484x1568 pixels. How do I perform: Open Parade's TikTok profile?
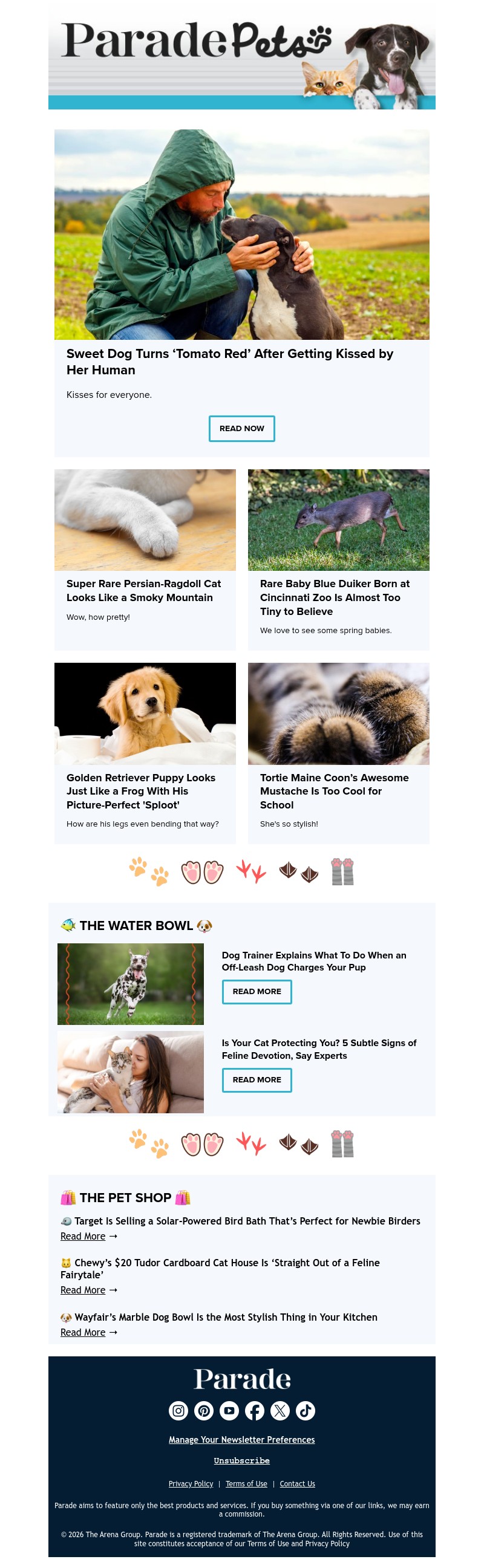tap(306, 1410)
